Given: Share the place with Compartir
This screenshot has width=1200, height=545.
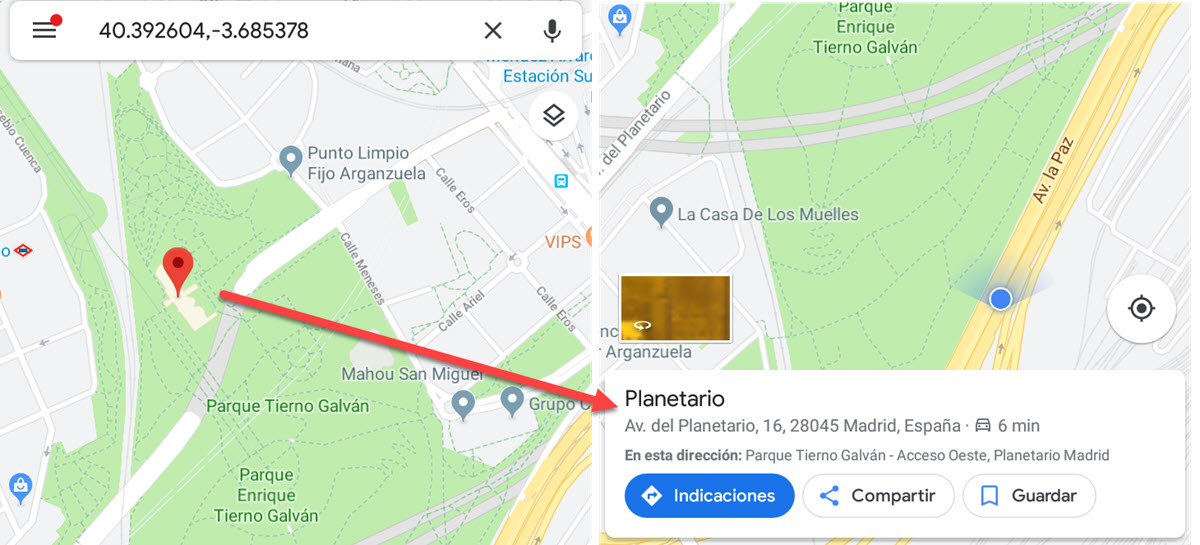Looking at the screenshot, I should pos(878,496).
